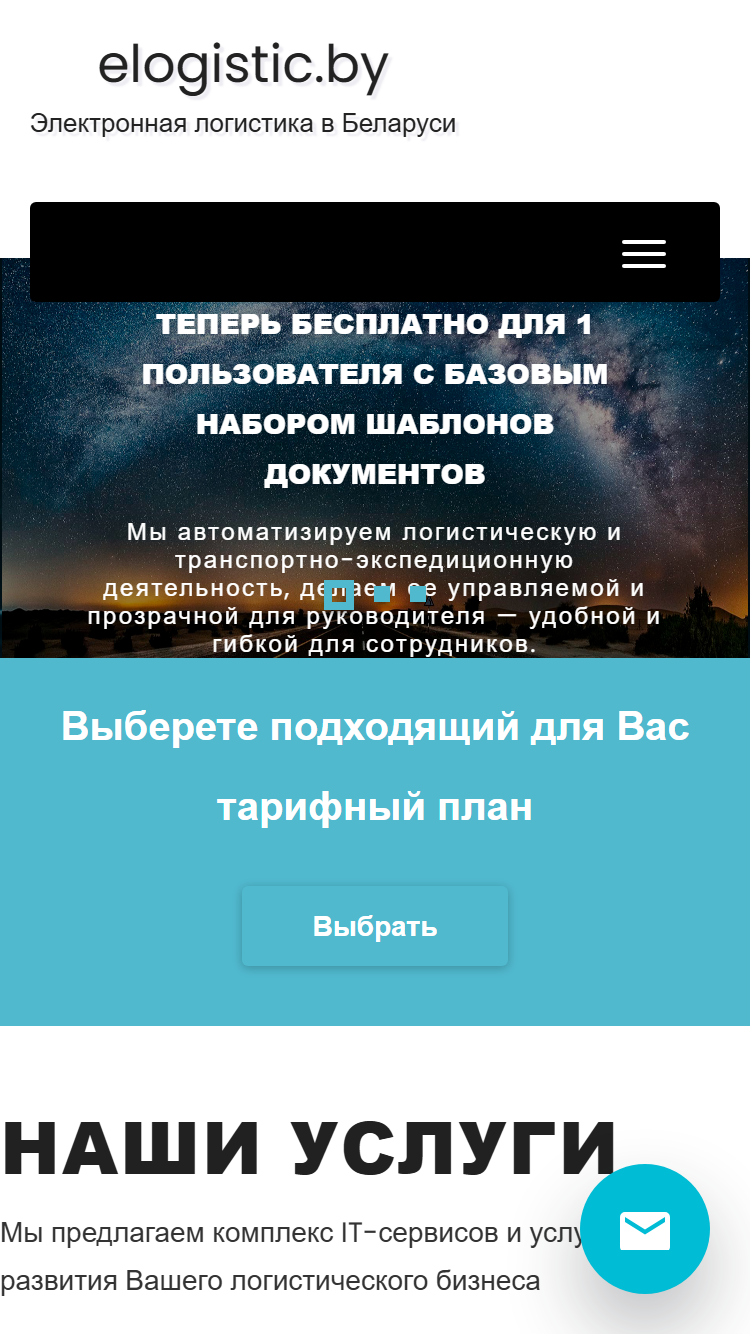This screenshot has width=750, height=1334.
Task: Open the hamburger navigation menu
Action: click(643, 254)
